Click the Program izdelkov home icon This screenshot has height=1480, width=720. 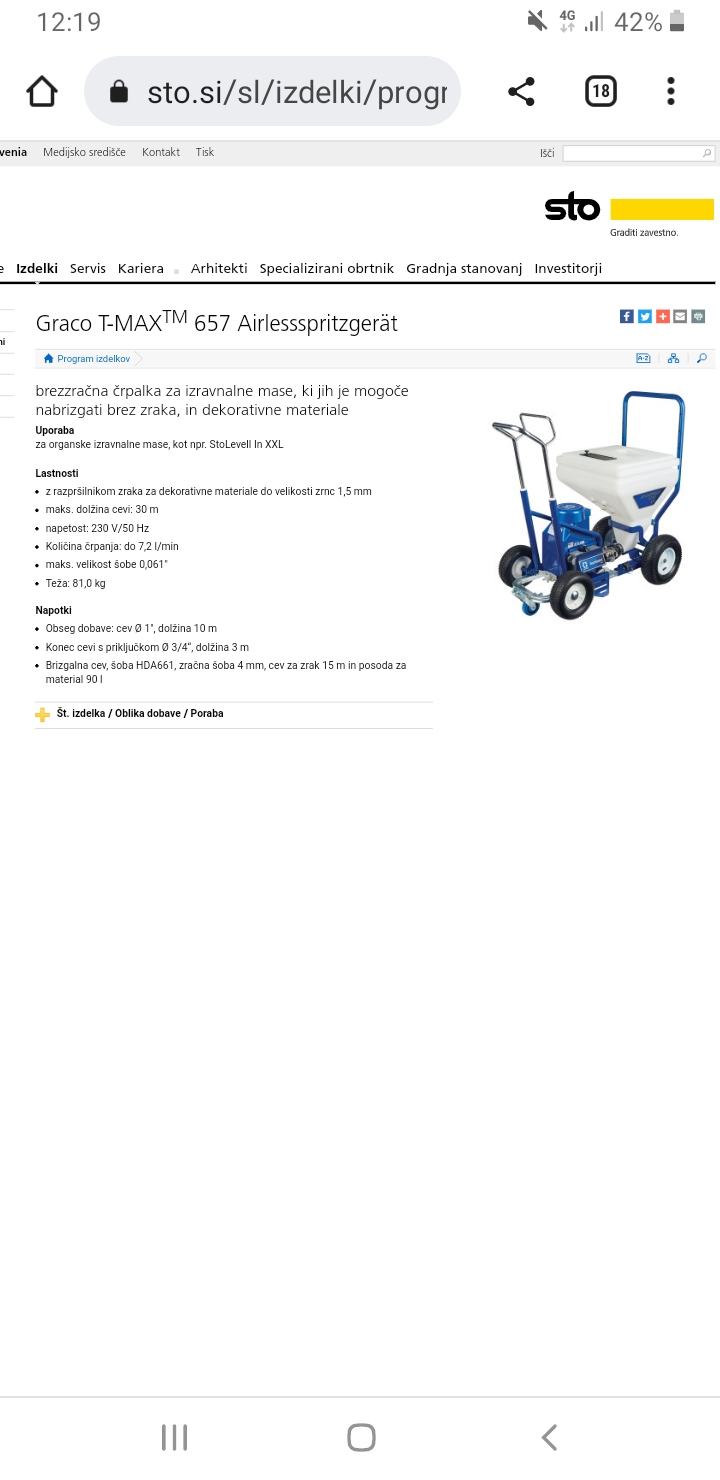48,358
